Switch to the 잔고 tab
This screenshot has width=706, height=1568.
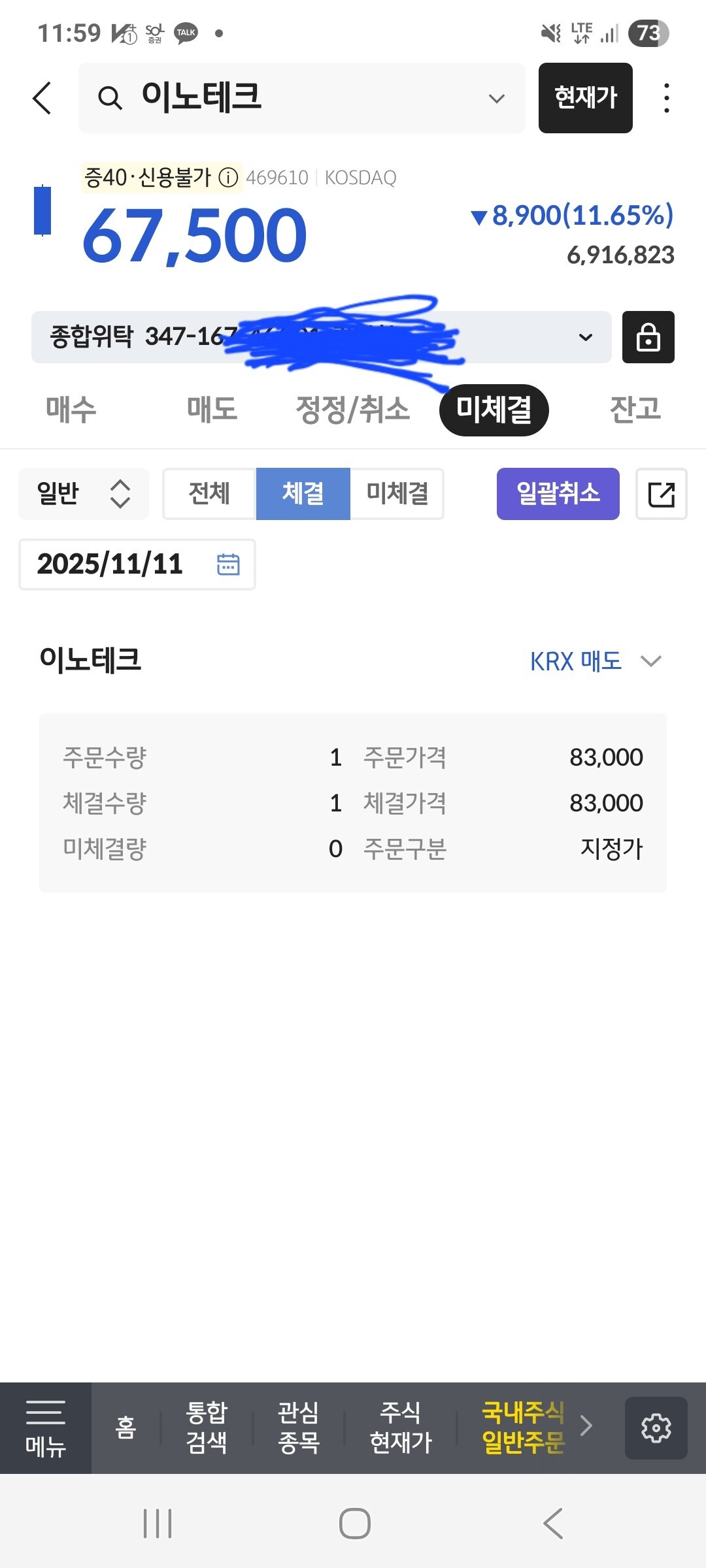pos(635,410)
